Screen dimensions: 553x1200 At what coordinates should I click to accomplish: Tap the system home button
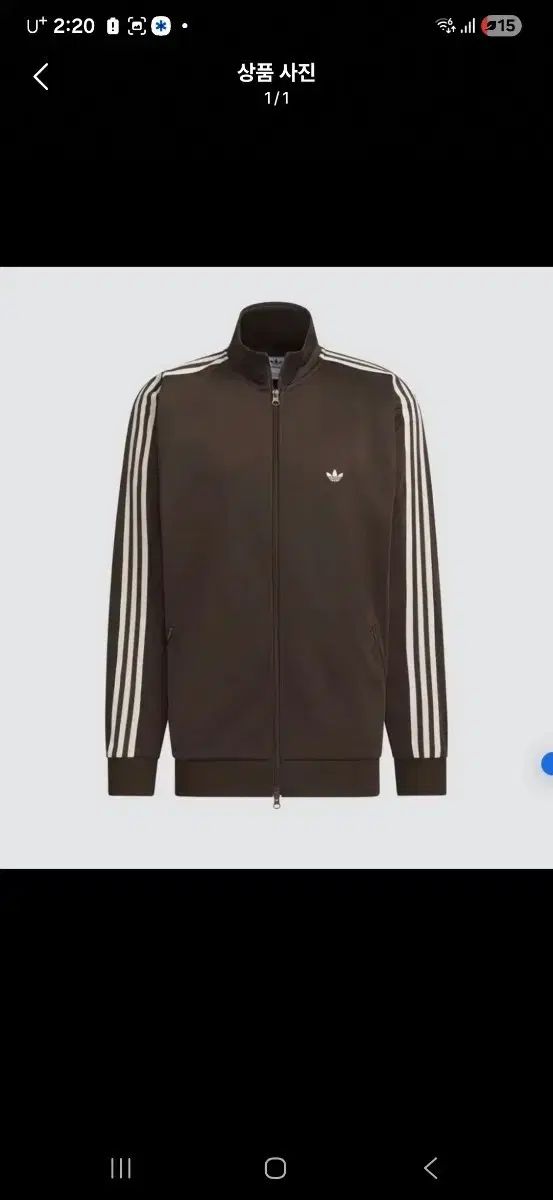tap(276, 1168)
